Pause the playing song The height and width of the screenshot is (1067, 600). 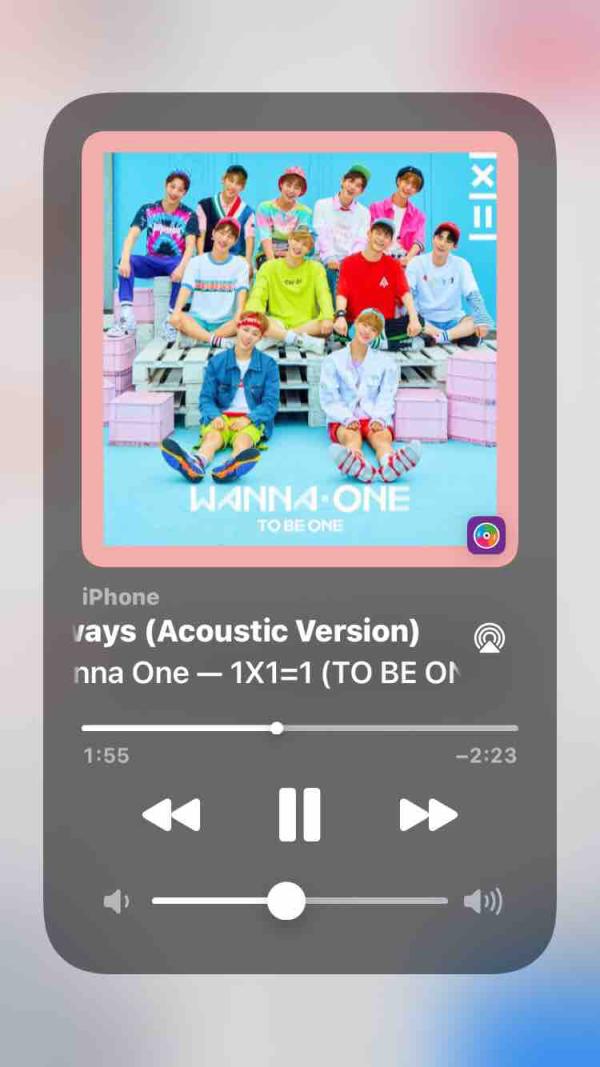[299, 815]
